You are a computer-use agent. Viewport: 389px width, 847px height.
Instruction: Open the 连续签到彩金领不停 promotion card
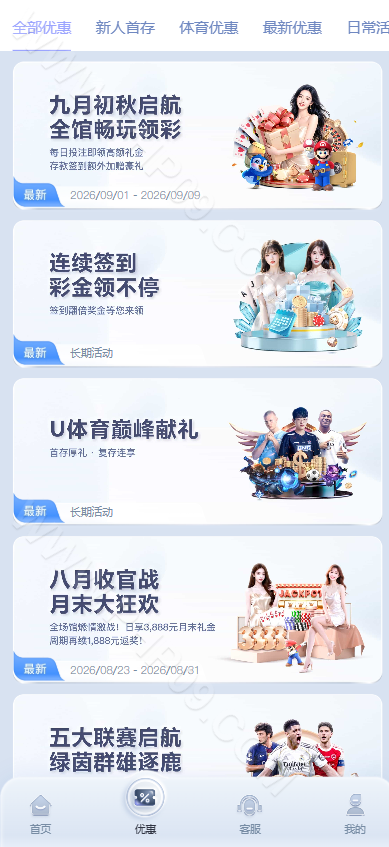197,293
